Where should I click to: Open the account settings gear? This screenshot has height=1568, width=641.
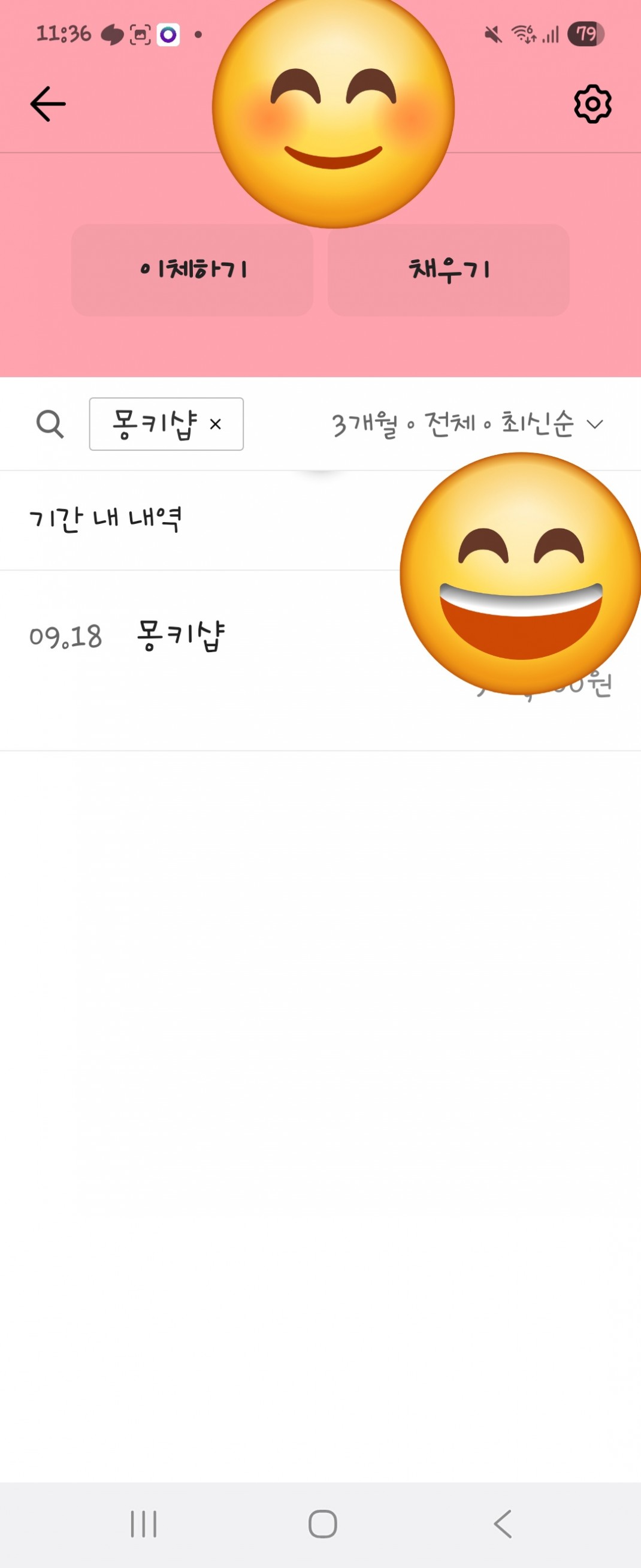tap(592, 104)
